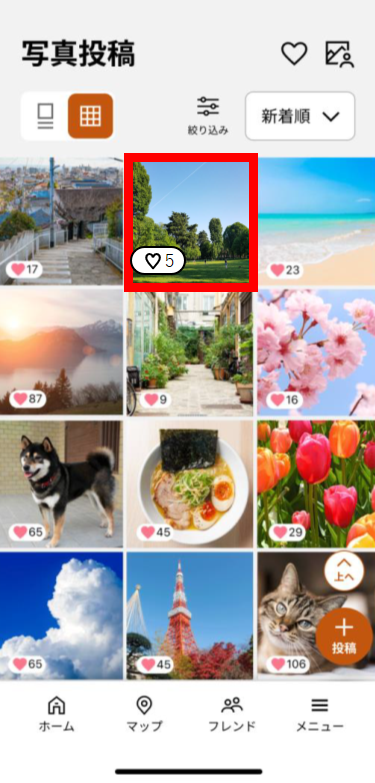Open the tulips photo with 29 likes
Screen dimensions: 375x783
click(x=317, y=484)
